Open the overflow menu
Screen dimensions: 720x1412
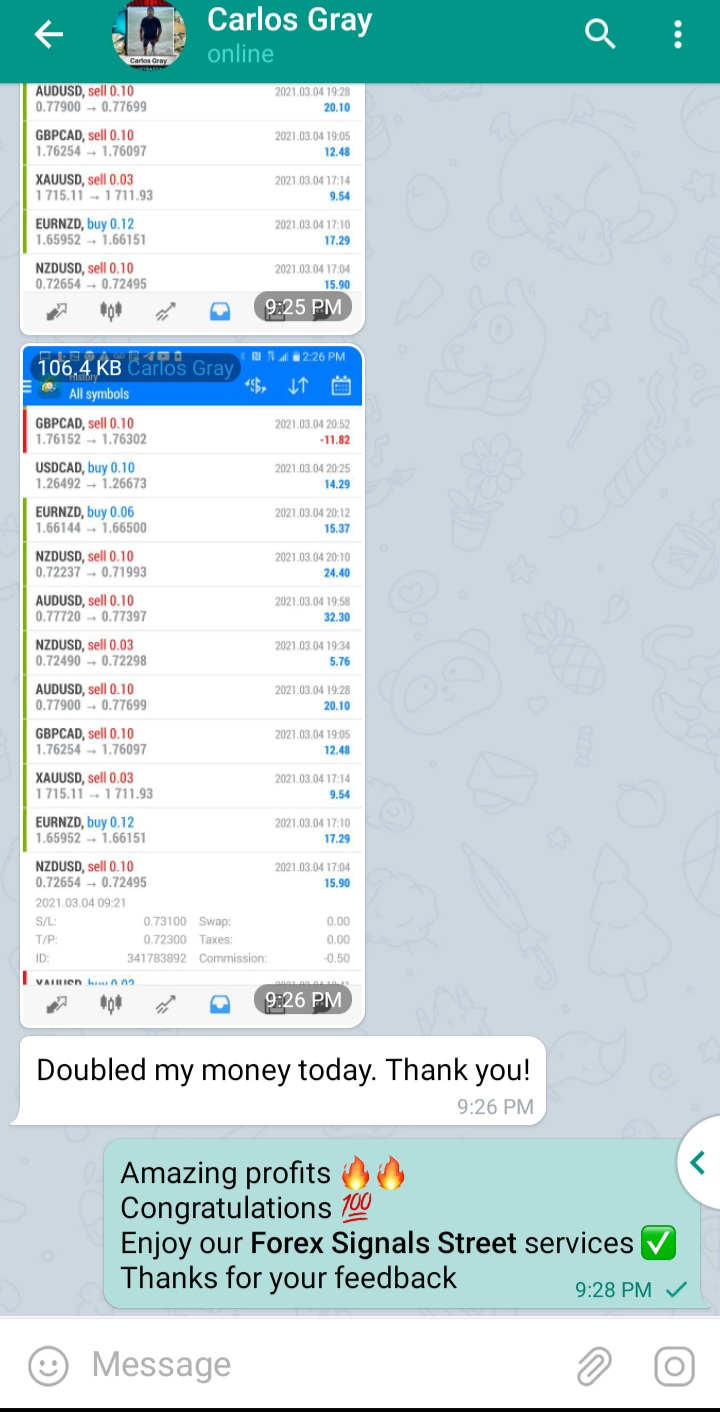coord(678,35)
